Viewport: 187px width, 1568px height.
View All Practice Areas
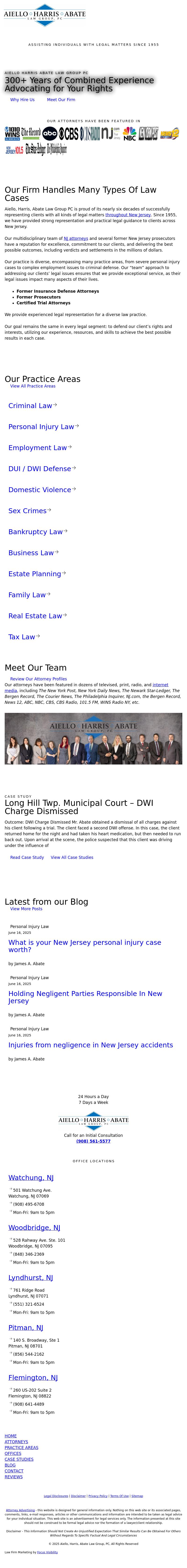(x=33, y=386)
